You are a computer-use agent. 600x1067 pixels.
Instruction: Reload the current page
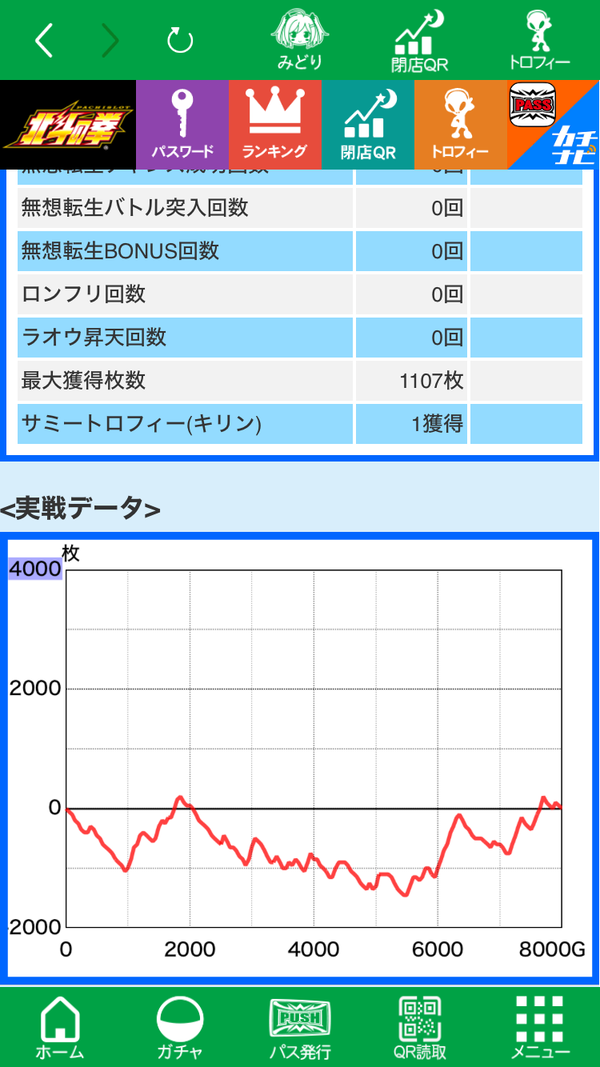pyautogui.click(x=180, y=42)
